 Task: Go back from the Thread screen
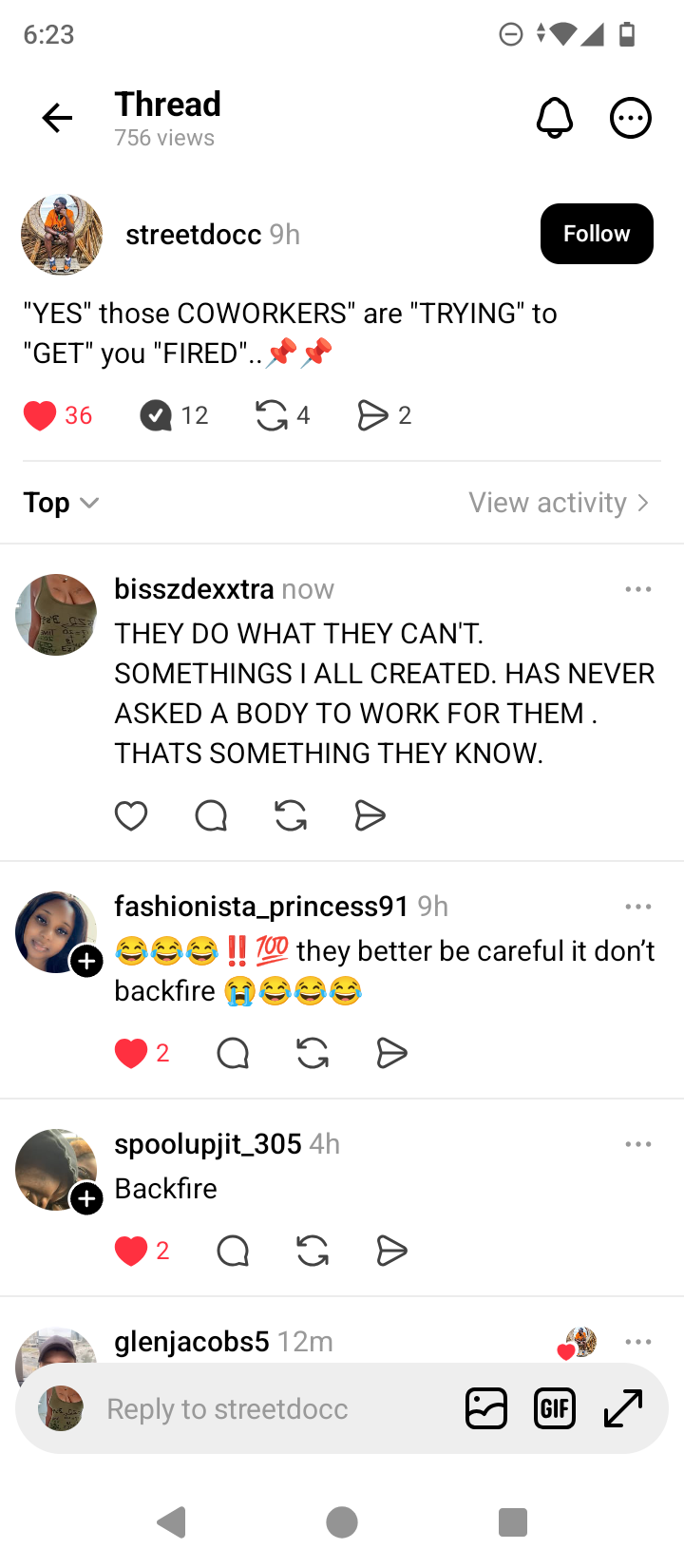57,118
